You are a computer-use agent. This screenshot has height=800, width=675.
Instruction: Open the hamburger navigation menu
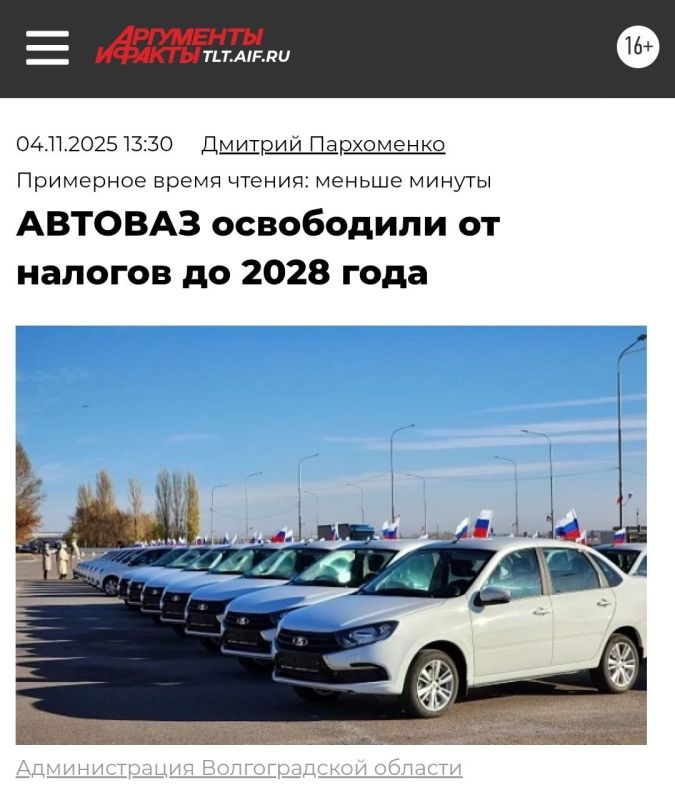tap(47, 47)
